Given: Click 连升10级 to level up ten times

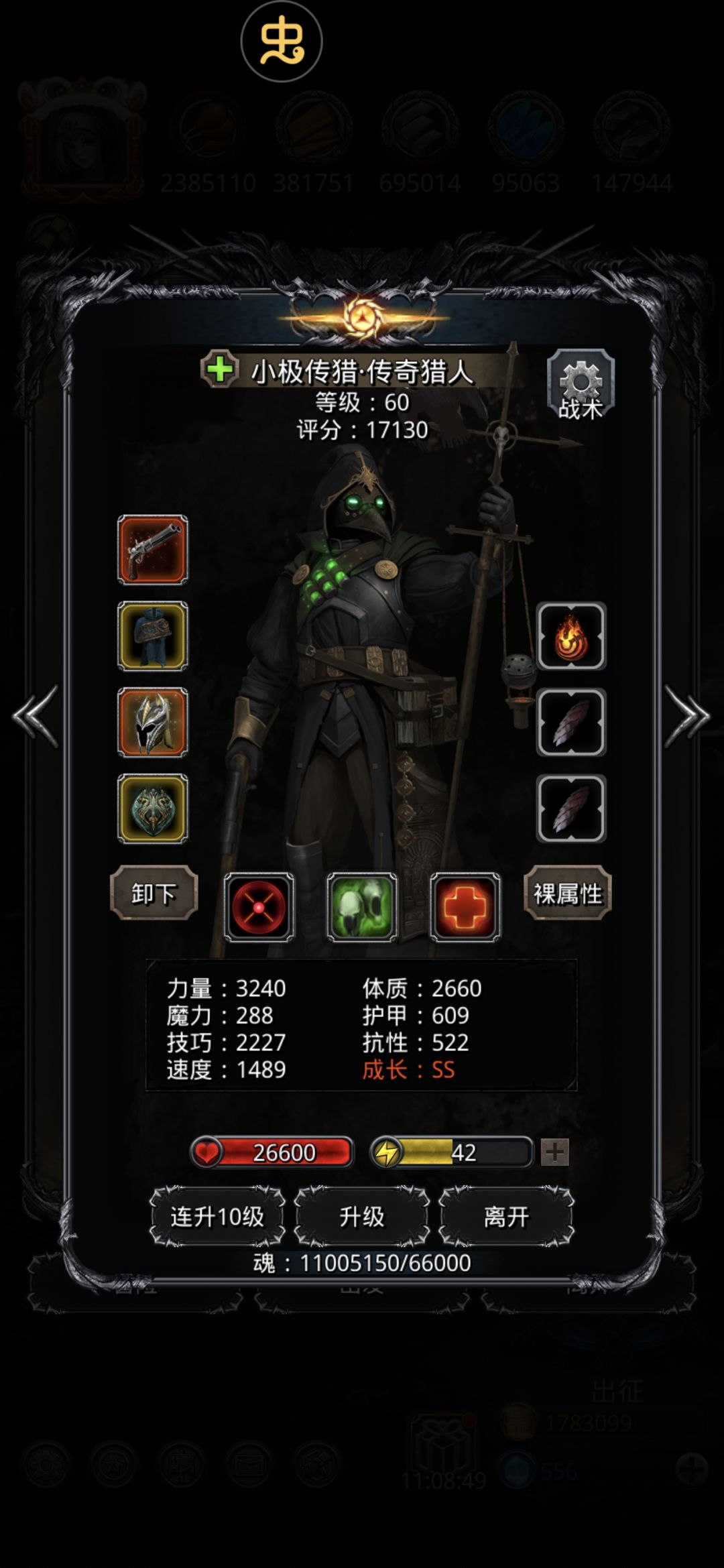Looking at the screenshot, I should tap(218, 1217).
